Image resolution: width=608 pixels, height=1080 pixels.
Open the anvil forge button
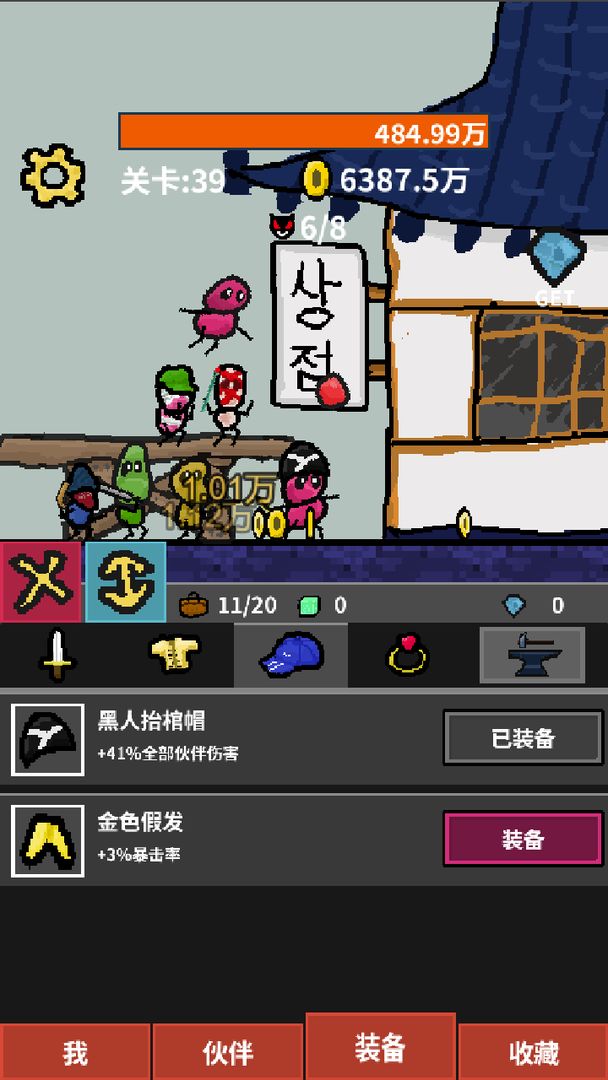531,656
